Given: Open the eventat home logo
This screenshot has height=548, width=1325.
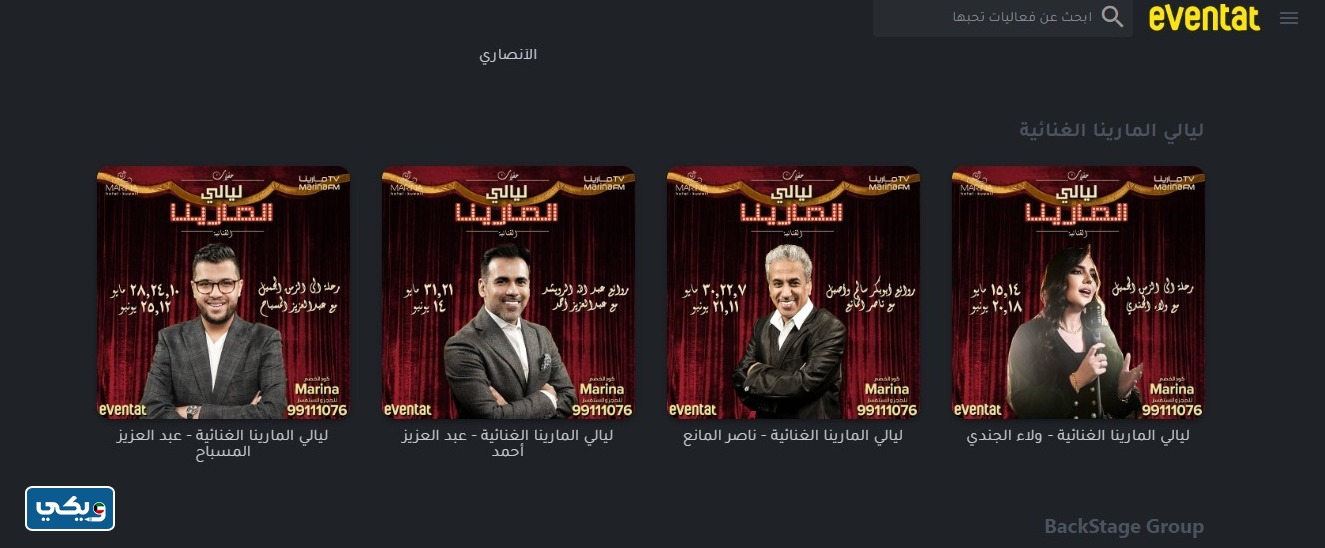Looking at the screenshot, I should click(1204, 18).
